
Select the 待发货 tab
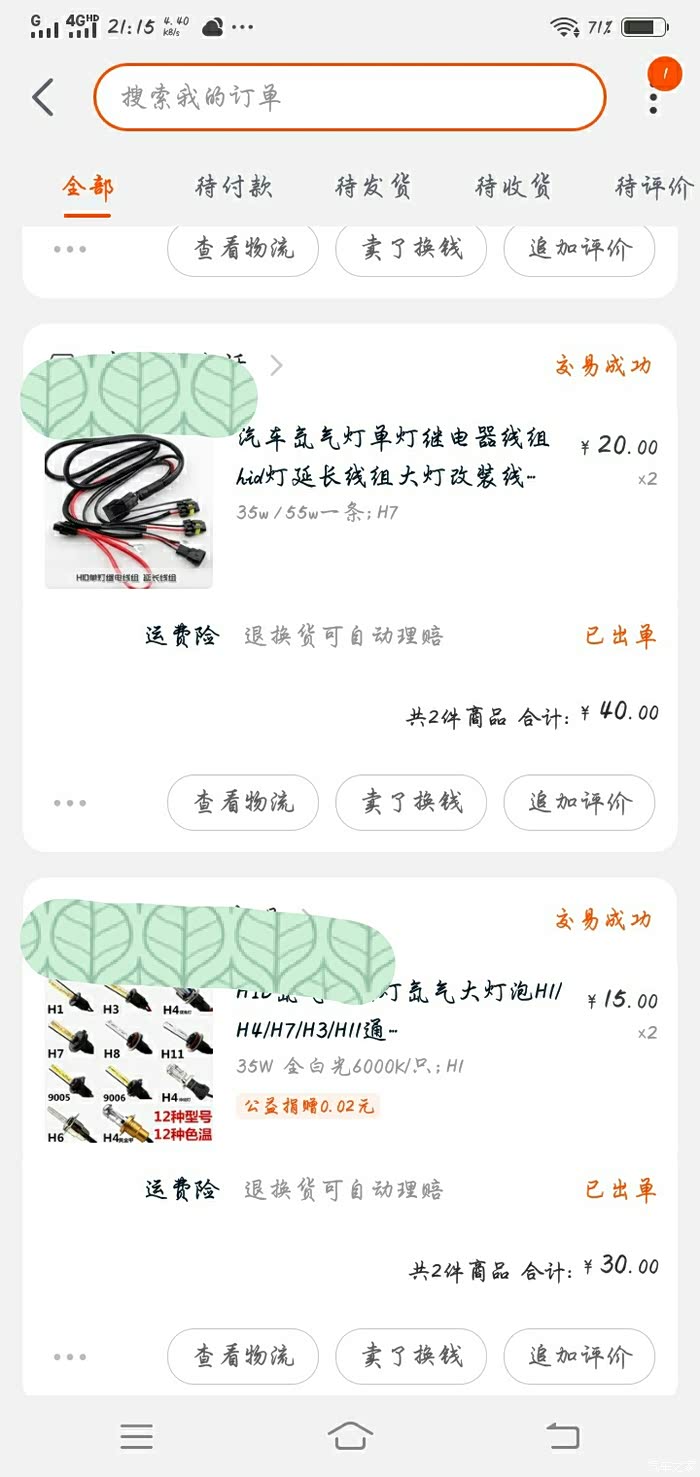tap(373, 187)
